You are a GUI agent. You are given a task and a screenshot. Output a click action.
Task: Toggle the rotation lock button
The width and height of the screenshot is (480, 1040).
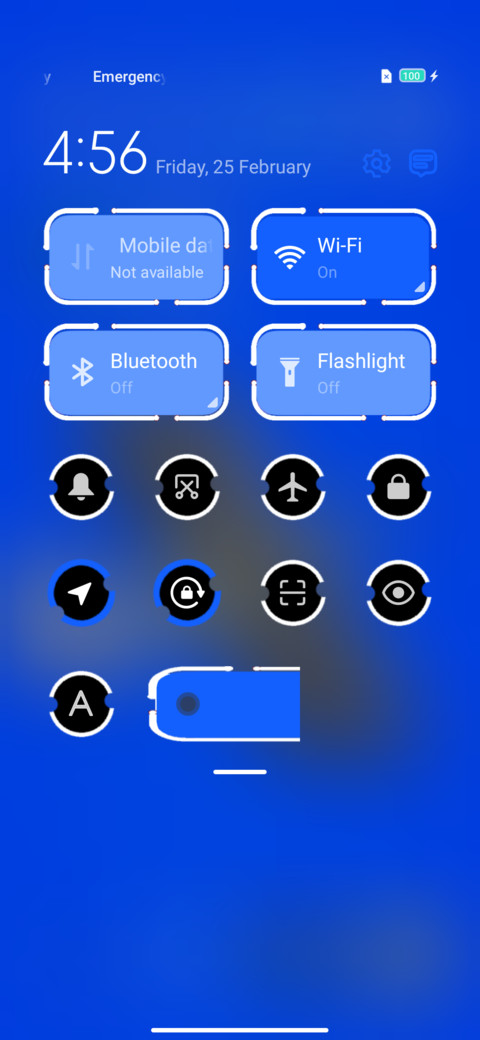187,594
